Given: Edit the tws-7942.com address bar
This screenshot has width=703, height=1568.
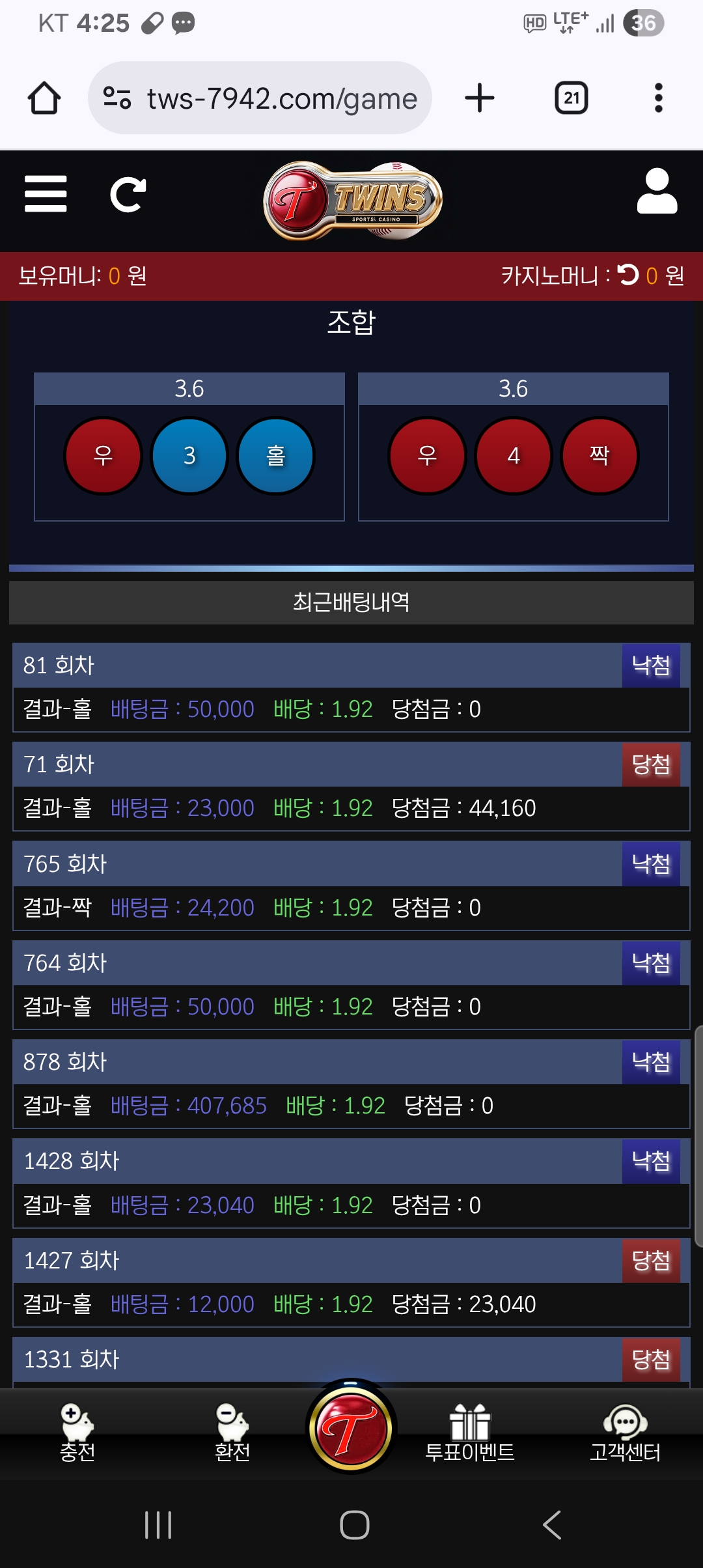Looking at the screenshot, I should pos(281,99).
